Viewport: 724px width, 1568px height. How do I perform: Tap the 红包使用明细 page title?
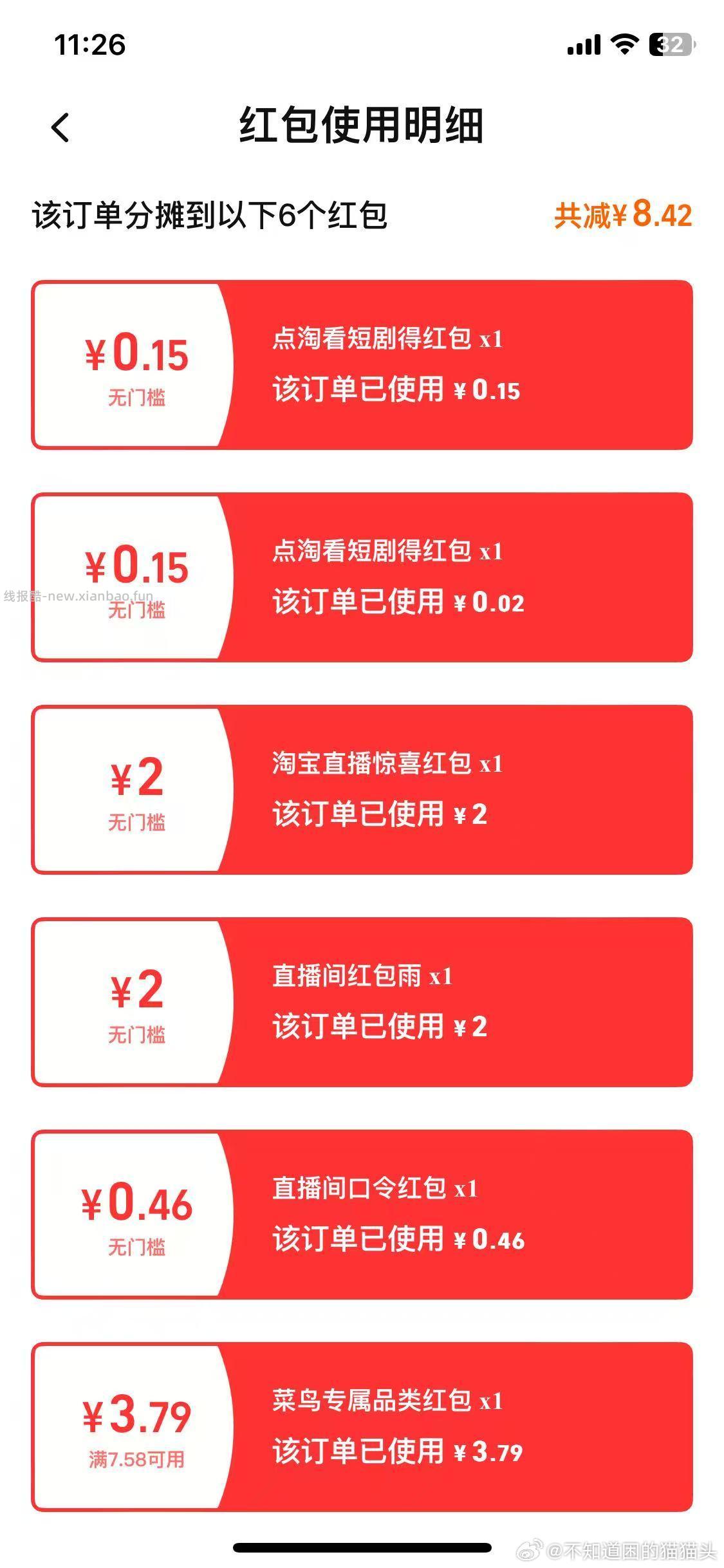(362, 126)
